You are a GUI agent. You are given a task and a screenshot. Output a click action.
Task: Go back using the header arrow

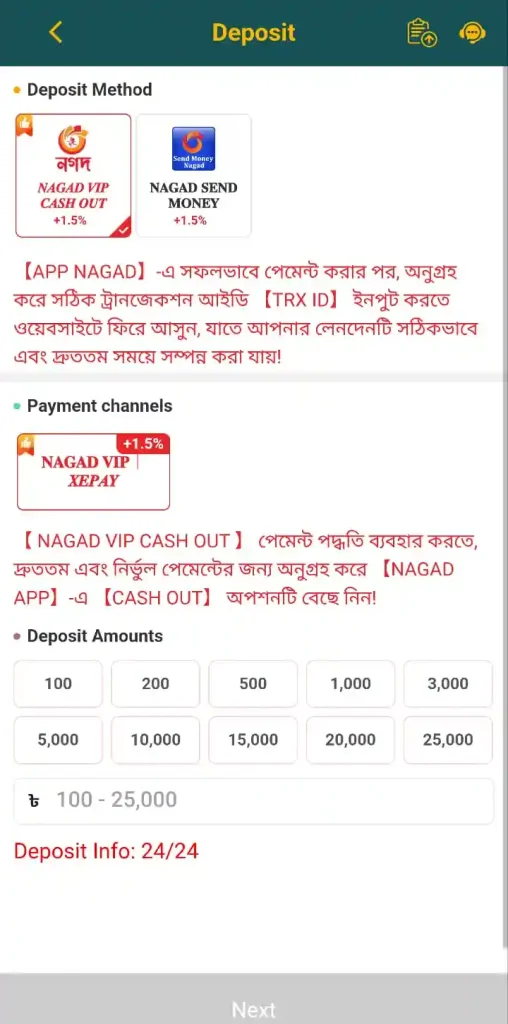point(56,32)
